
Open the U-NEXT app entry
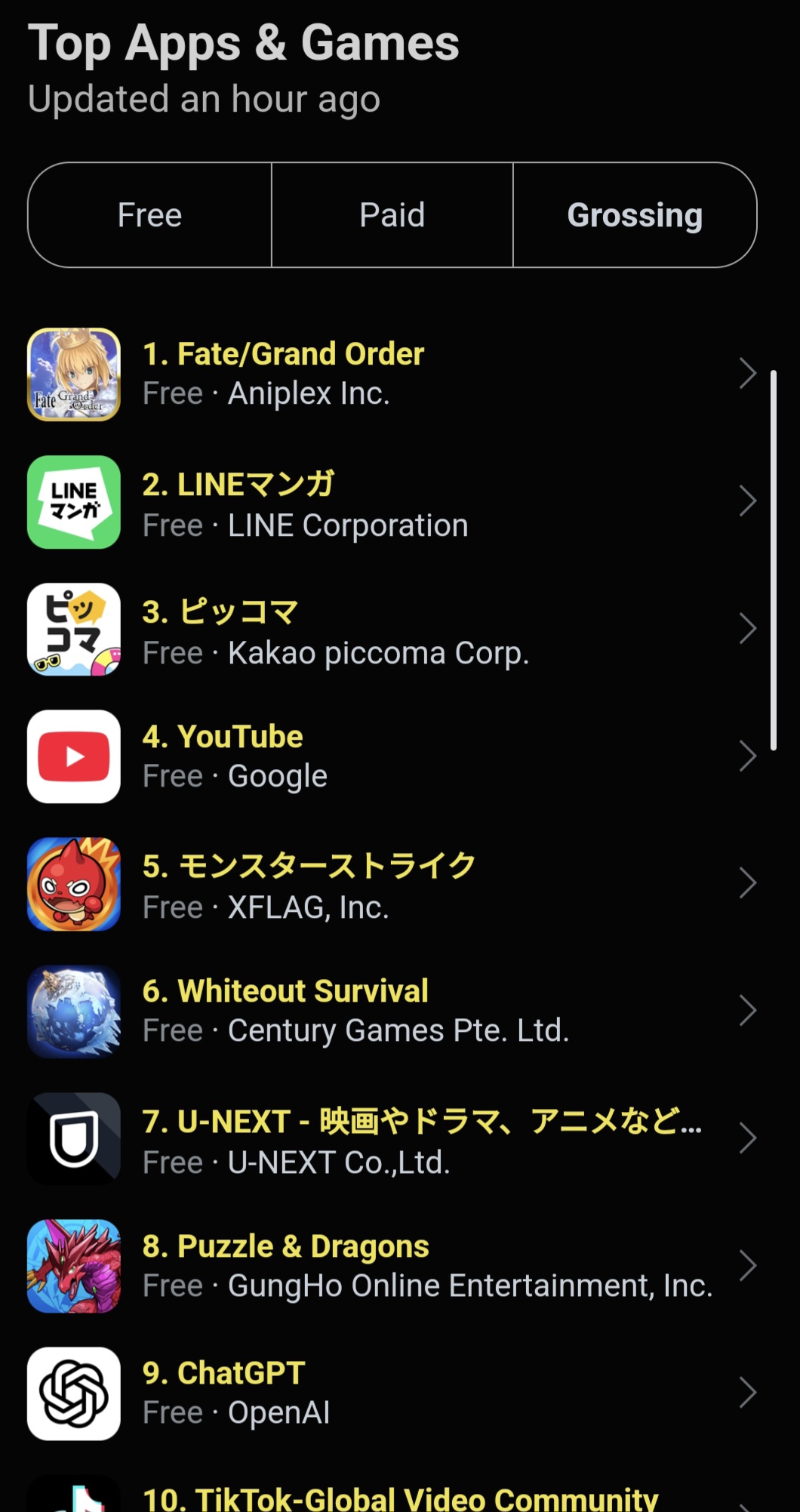tap(391, 1139)
